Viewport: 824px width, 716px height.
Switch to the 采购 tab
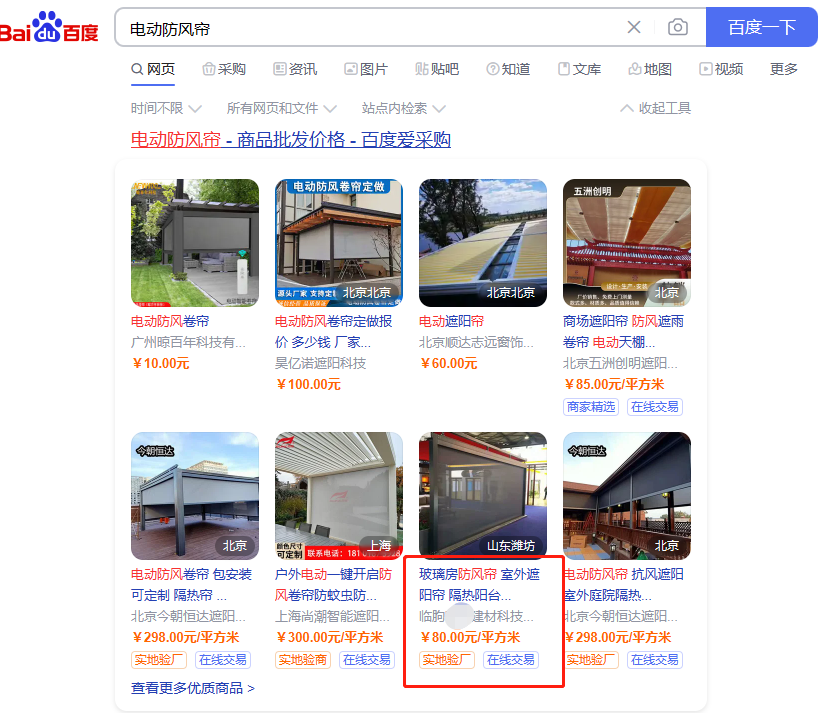tap(223, 69)
